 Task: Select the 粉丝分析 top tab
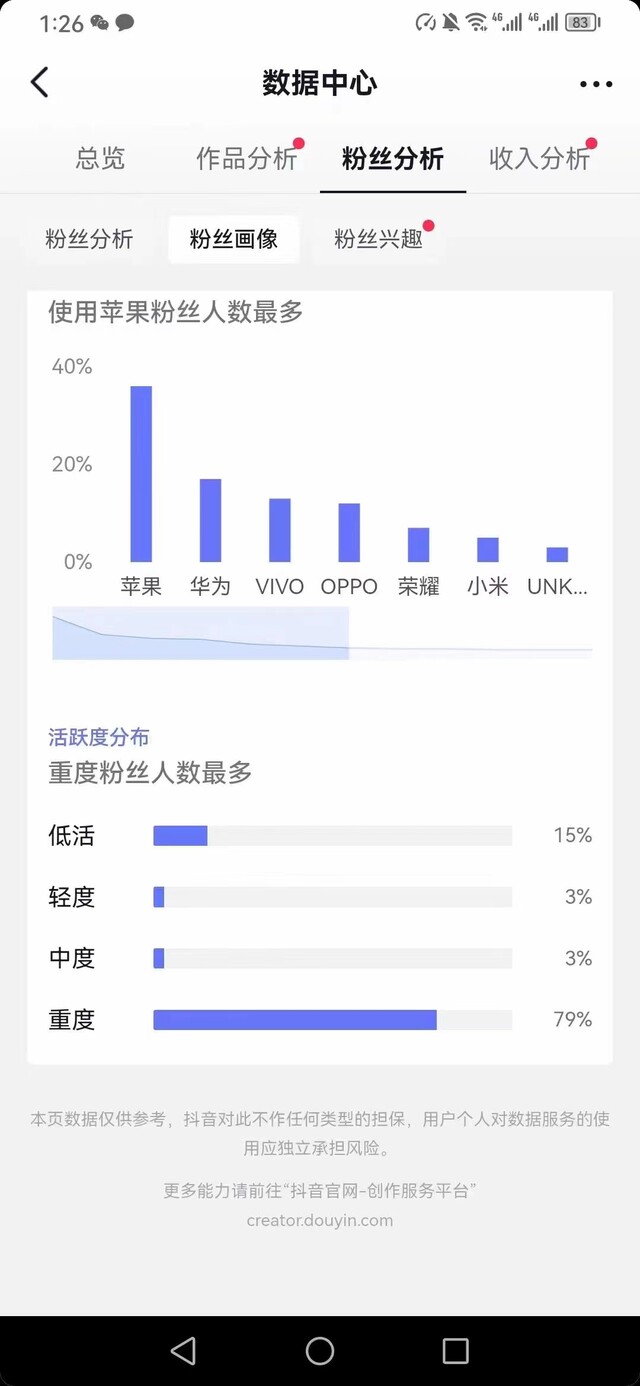click(393, 158)
